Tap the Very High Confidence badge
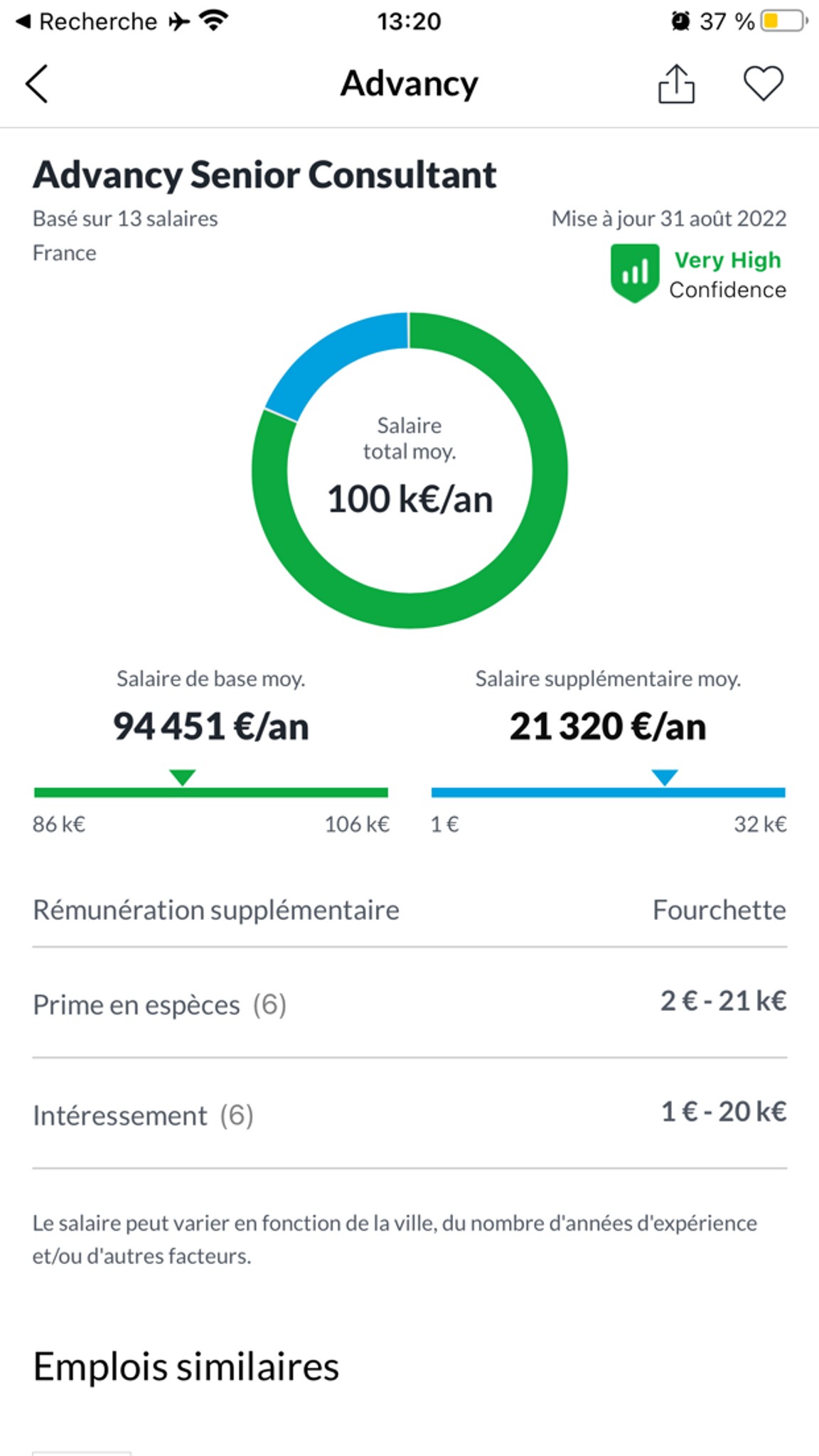 (x=698, y=274)
